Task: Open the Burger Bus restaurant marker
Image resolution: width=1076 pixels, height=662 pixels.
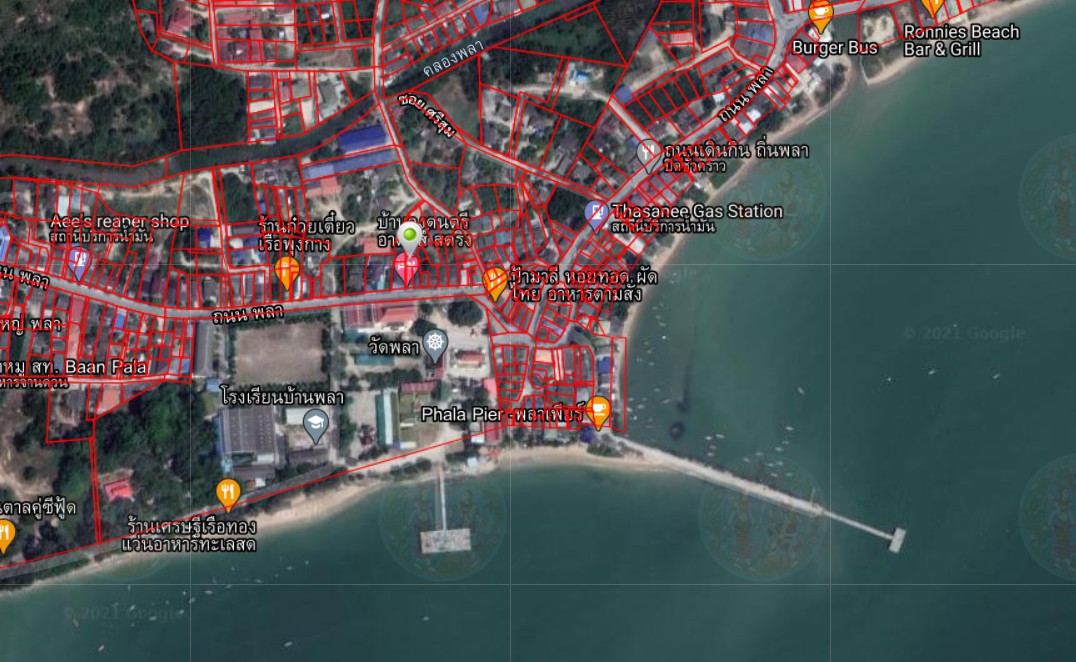Action: [820, 16]
